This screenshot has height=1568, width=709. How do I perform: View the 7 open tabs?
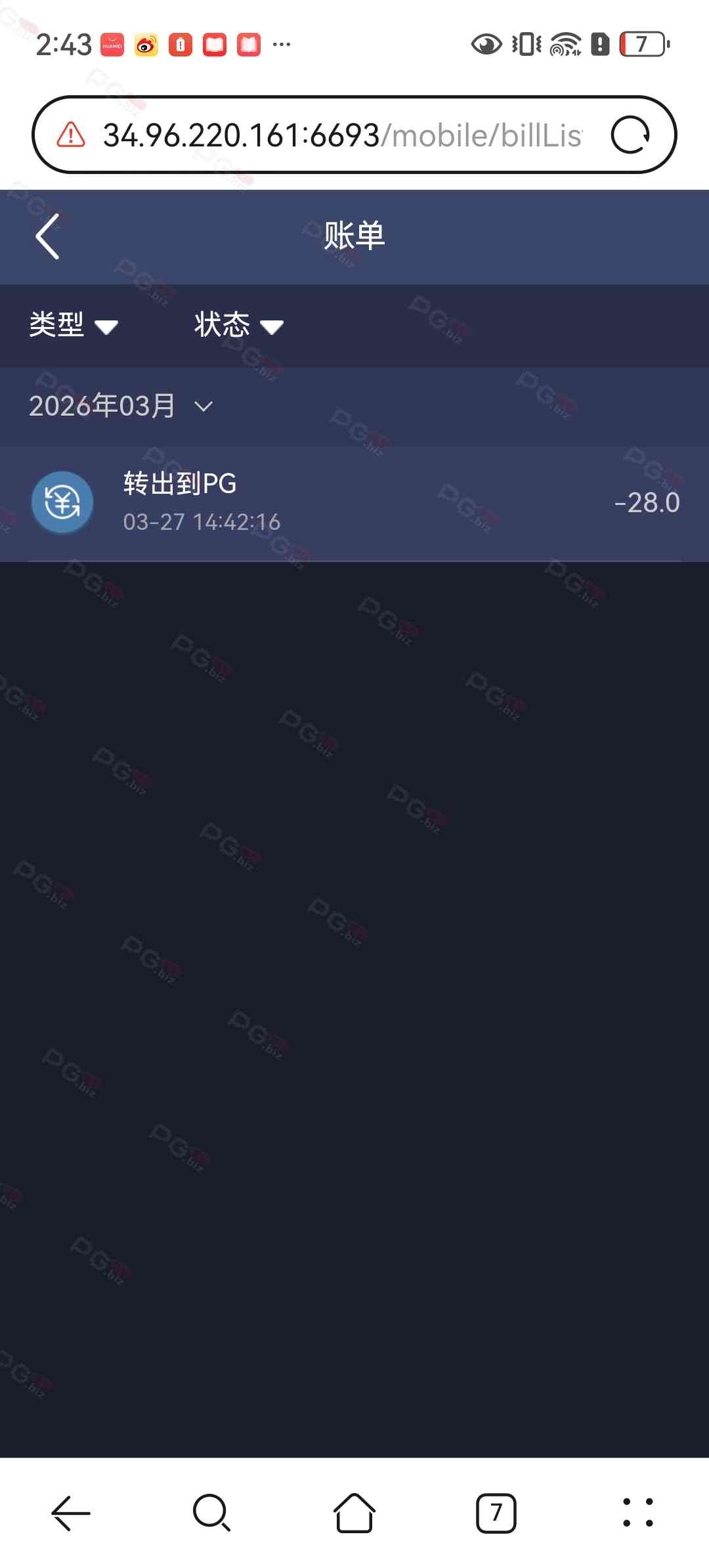(x=496, y=1513)
